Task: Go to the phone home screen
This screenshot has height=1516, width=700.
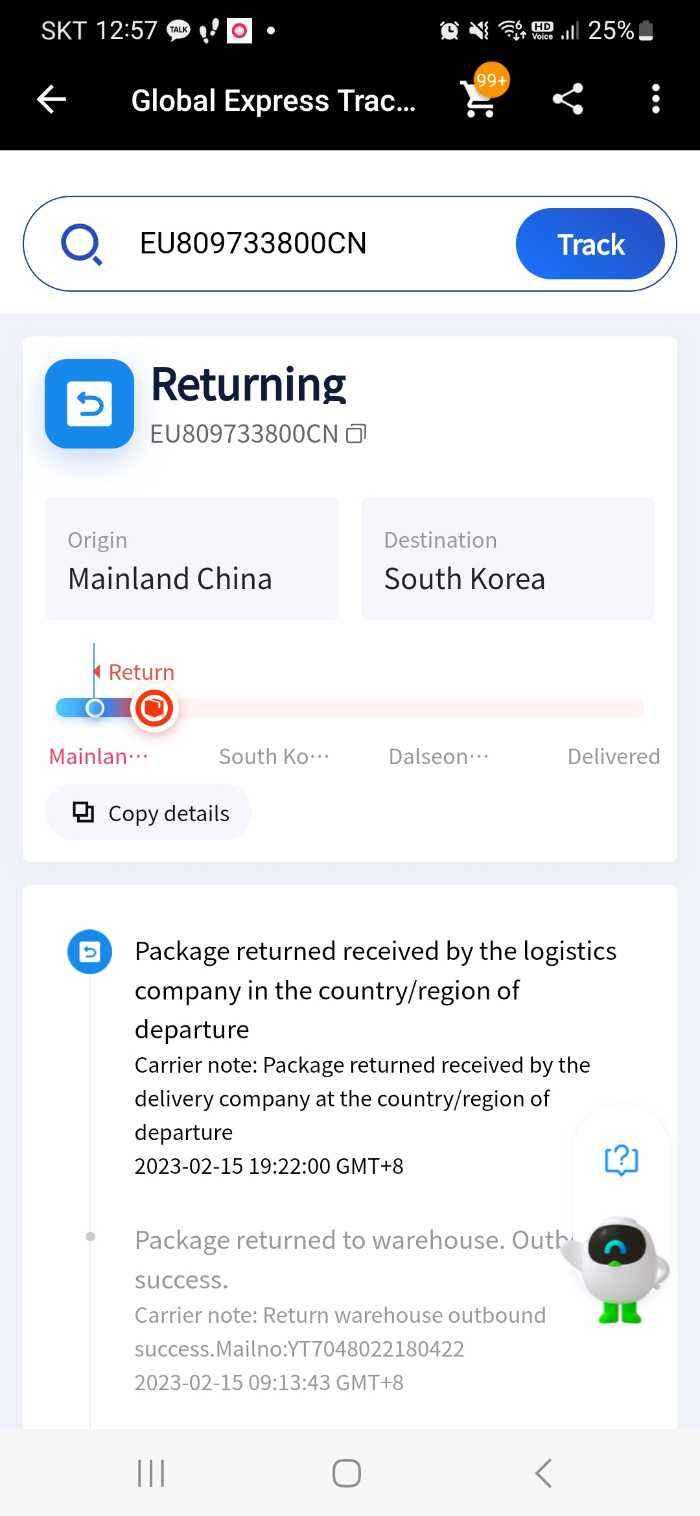Action: click(x=347, y=1472)
